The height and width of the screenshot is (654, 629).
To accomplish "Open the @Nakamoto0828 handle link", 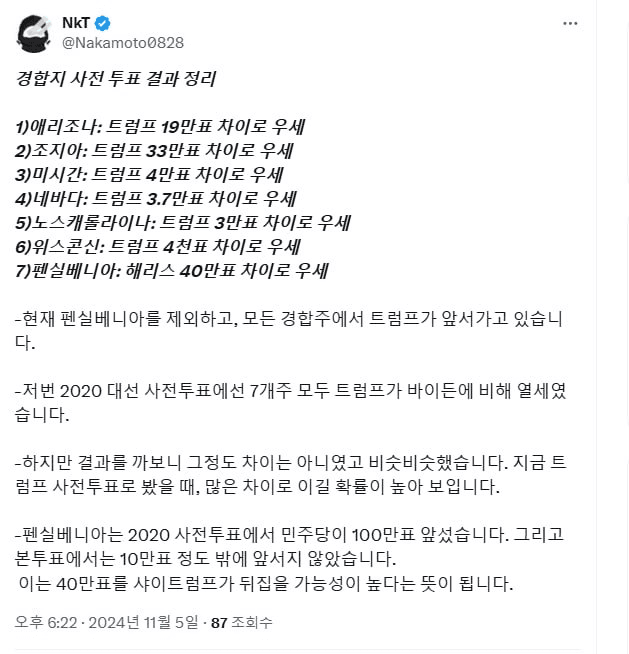I will click(123, 43).
